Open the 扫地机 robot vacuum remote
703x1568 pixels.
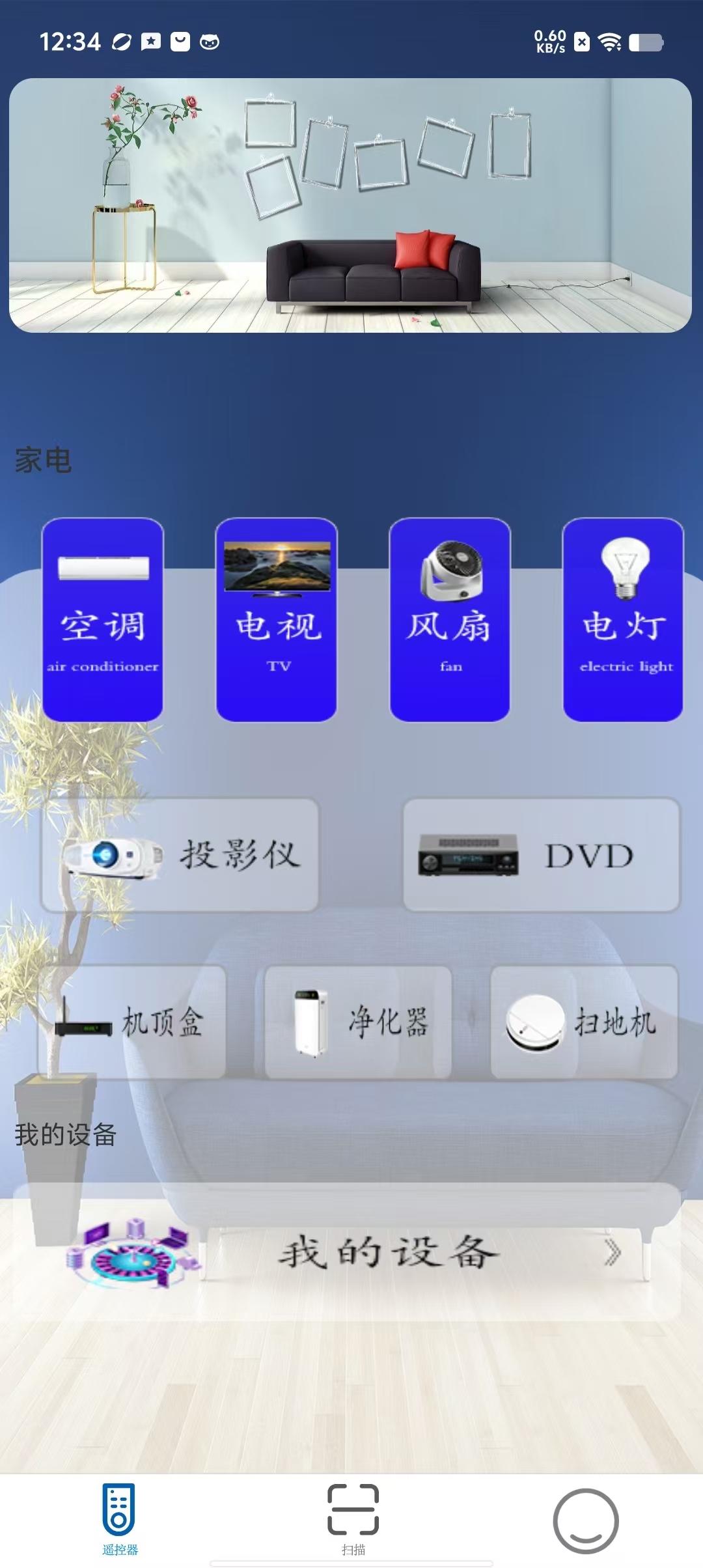pyautogui.click(x=584, y=1022)
